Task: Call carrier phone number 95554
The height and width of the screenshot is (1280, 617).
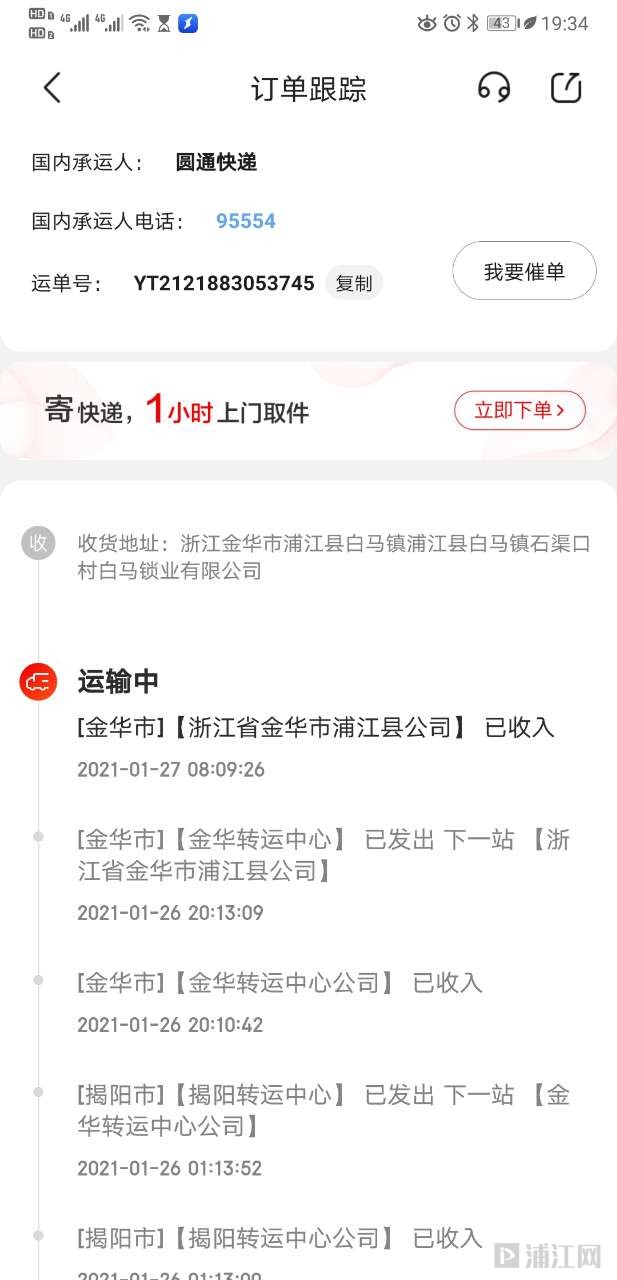Action: click(245, 221)
